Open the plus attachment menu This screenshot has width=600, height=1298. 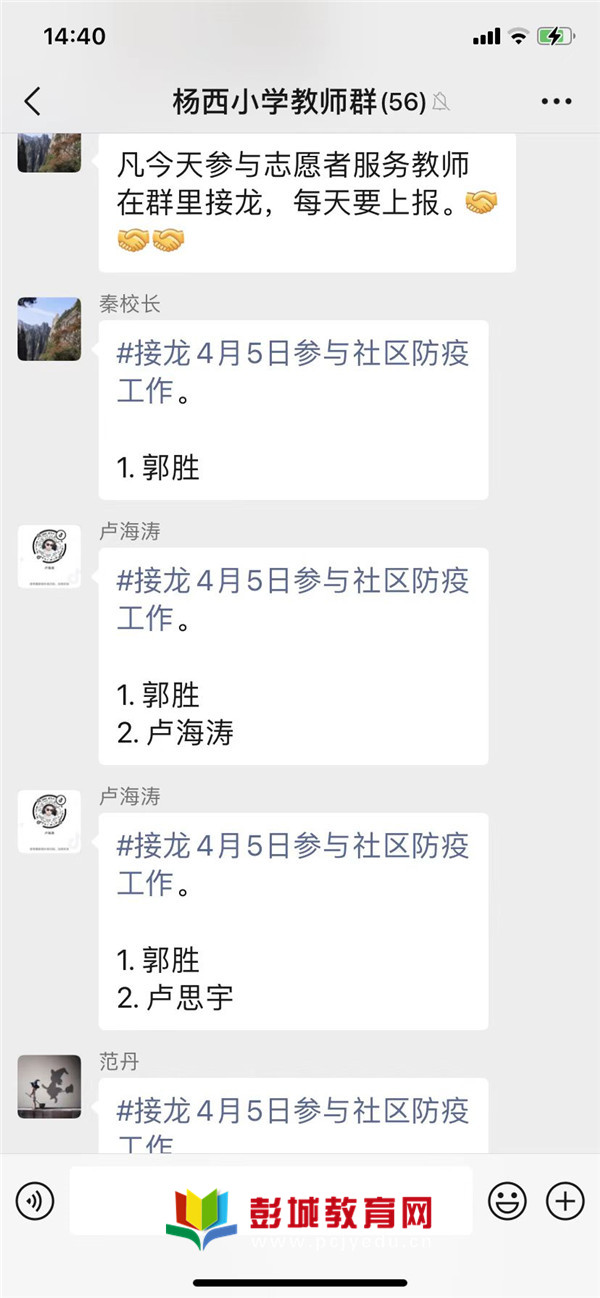pyautogui.click(x=565, y=1199)
